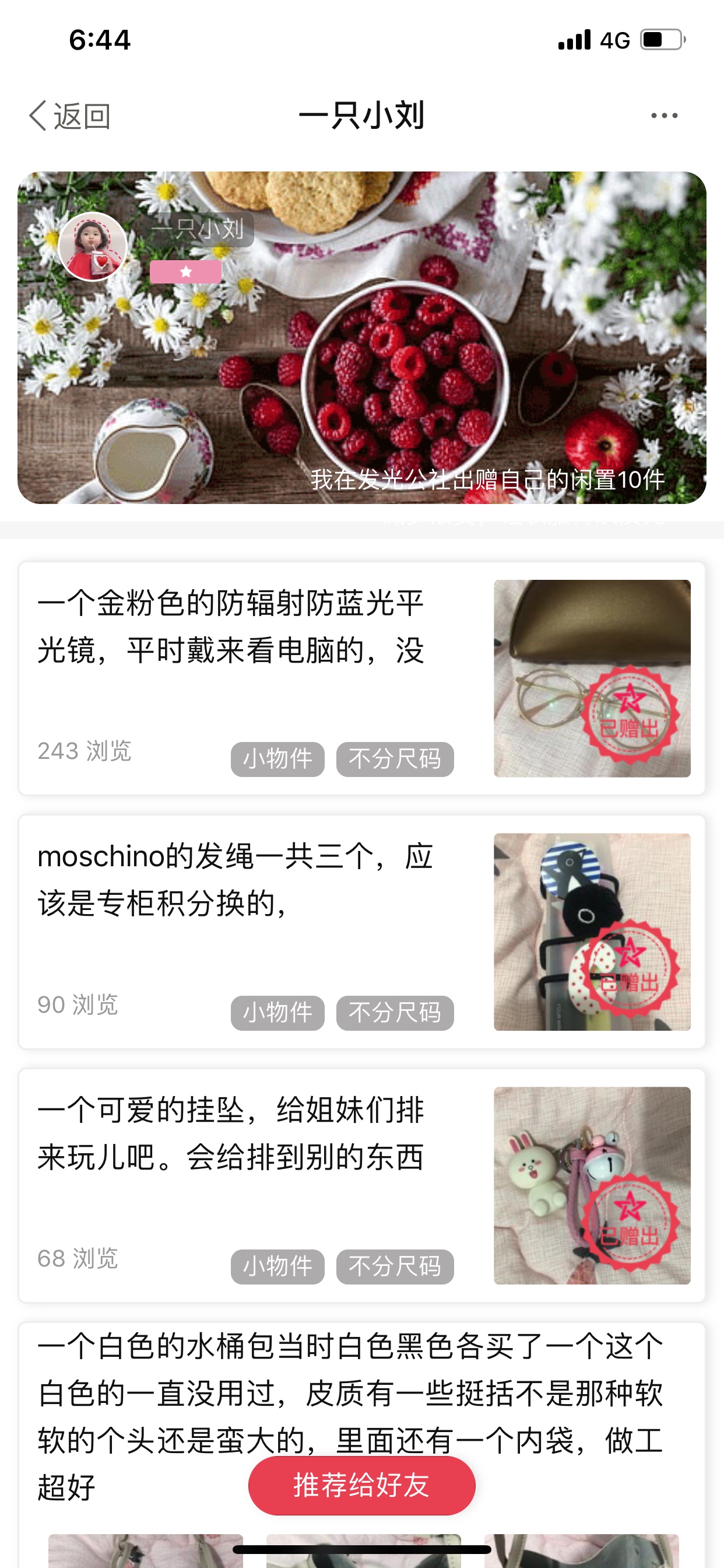Tap the 推荐给好友 button

point(361,1485)
